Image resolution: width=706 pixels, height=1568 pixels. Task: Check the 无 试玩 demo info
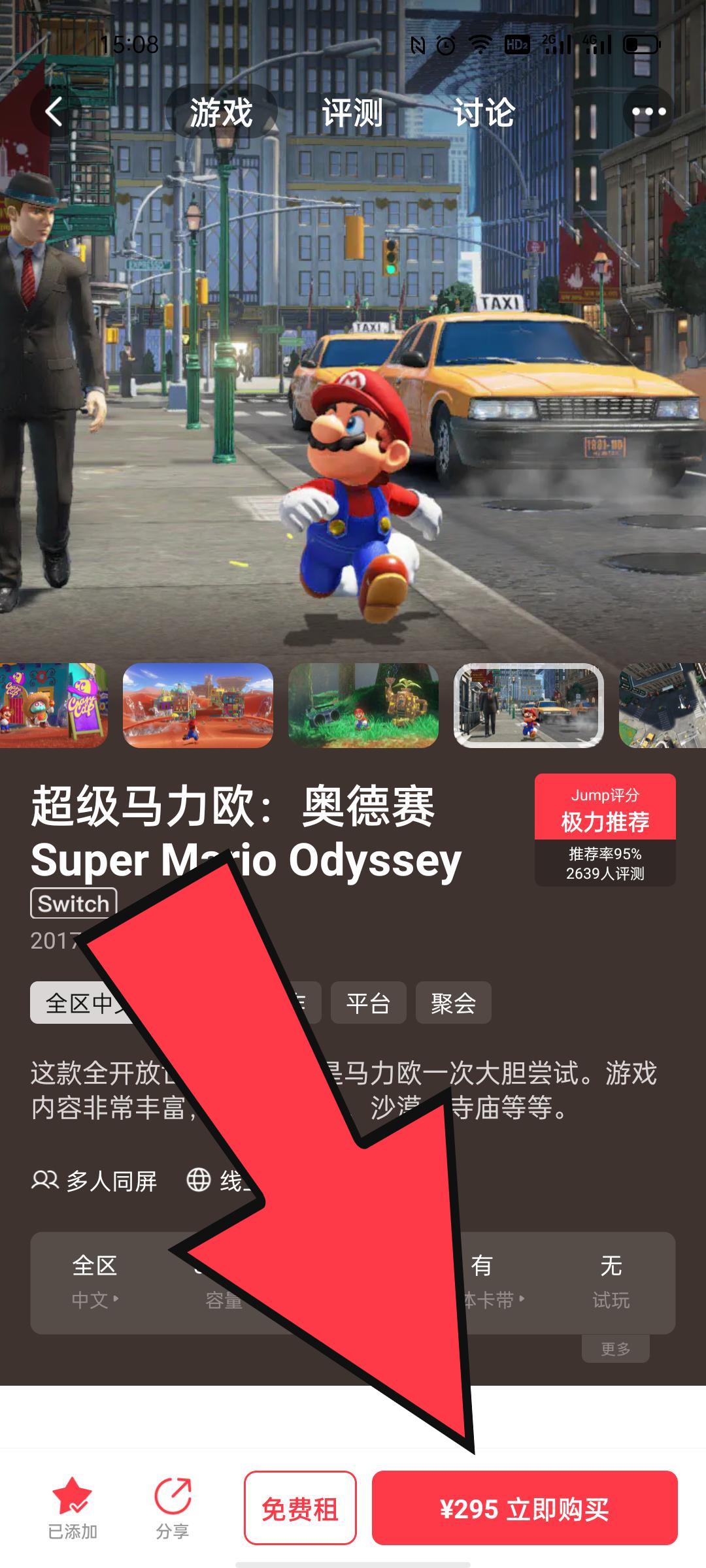[x=611, y=1282]
